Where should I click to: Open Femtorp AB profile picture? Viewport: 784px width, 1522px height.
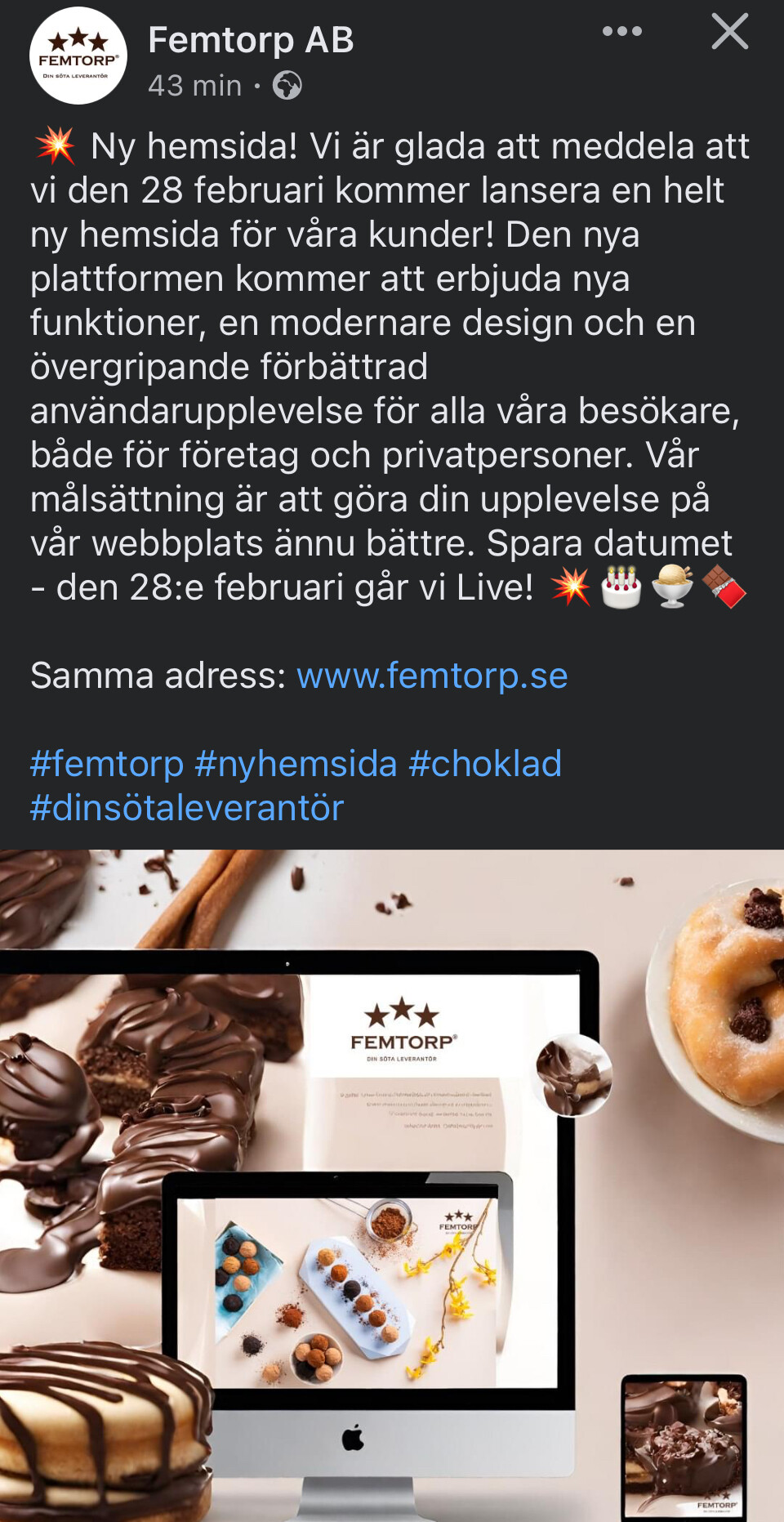pos(78,56)
